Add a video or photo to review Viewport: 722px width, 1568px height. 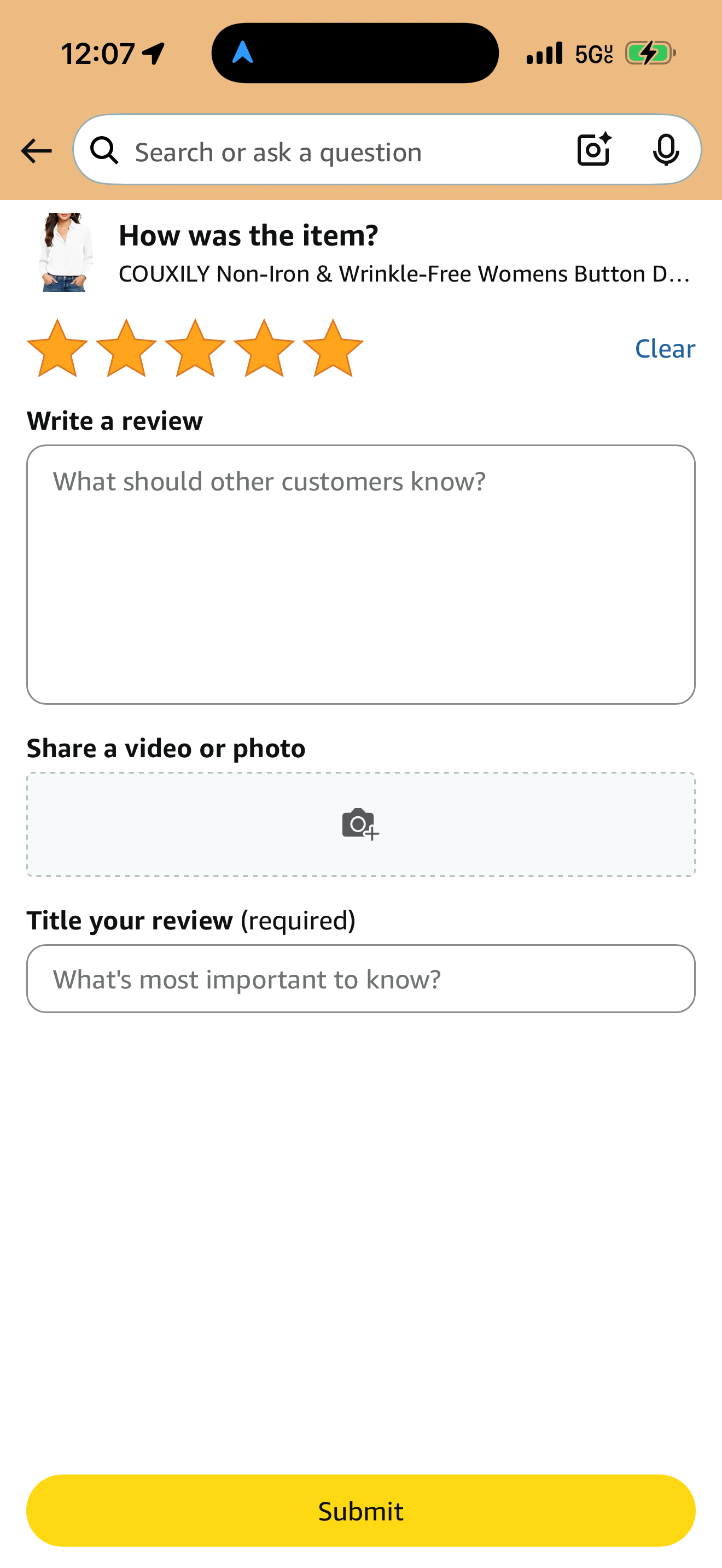click(x=361, y=824)
